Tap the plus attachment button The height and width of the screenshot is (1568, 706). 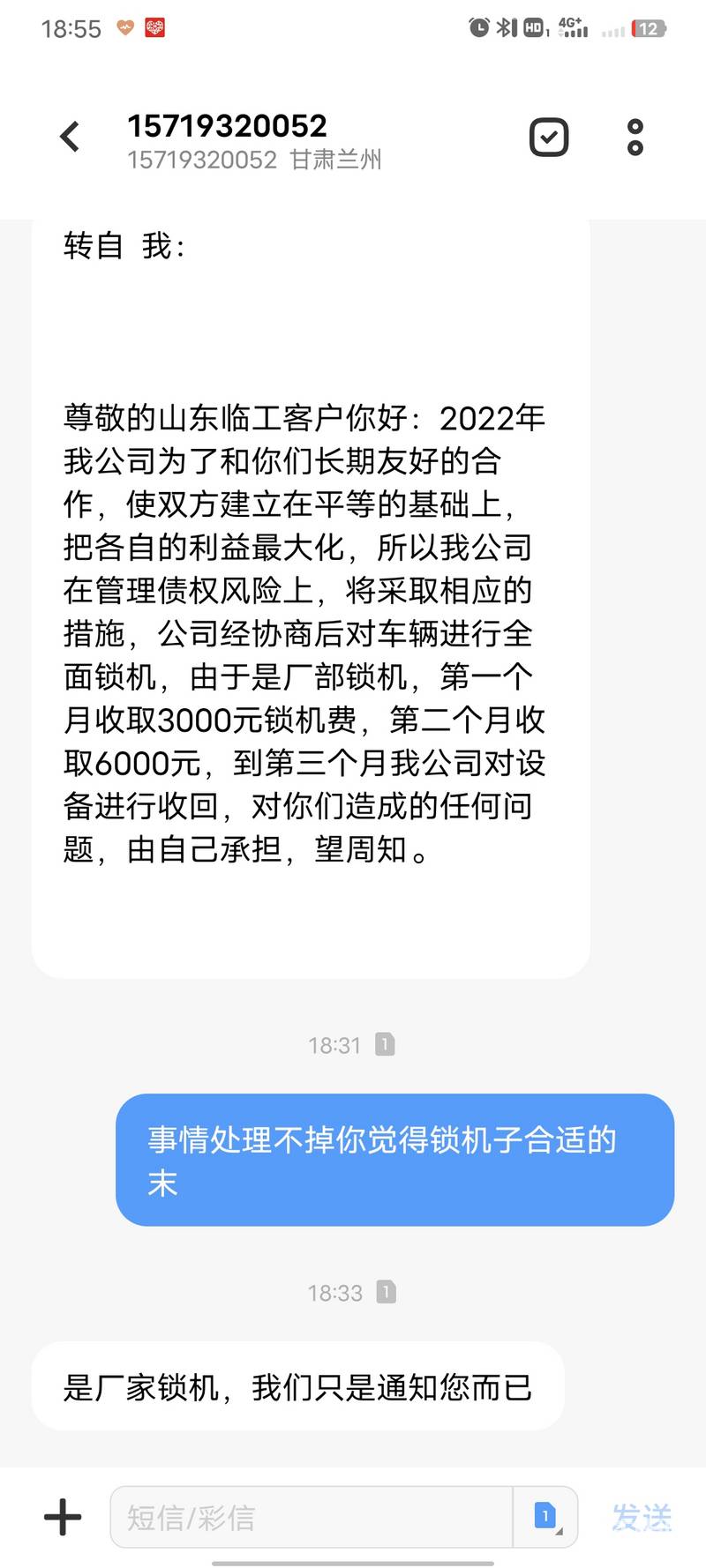pos(63,1517)
